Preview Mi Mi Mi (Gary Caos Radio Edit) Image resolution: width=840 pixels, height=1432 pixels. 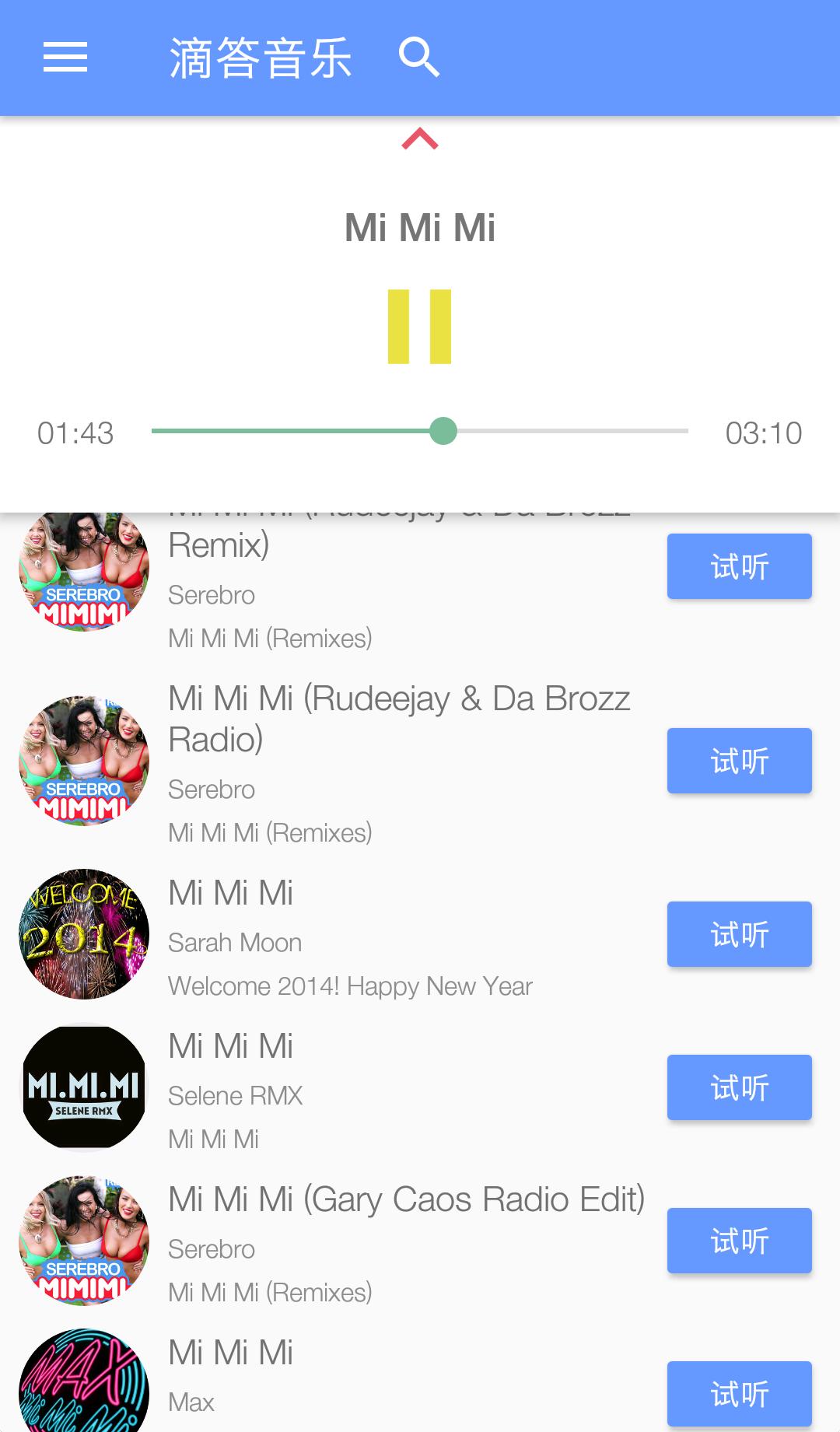click(738, 1241)
